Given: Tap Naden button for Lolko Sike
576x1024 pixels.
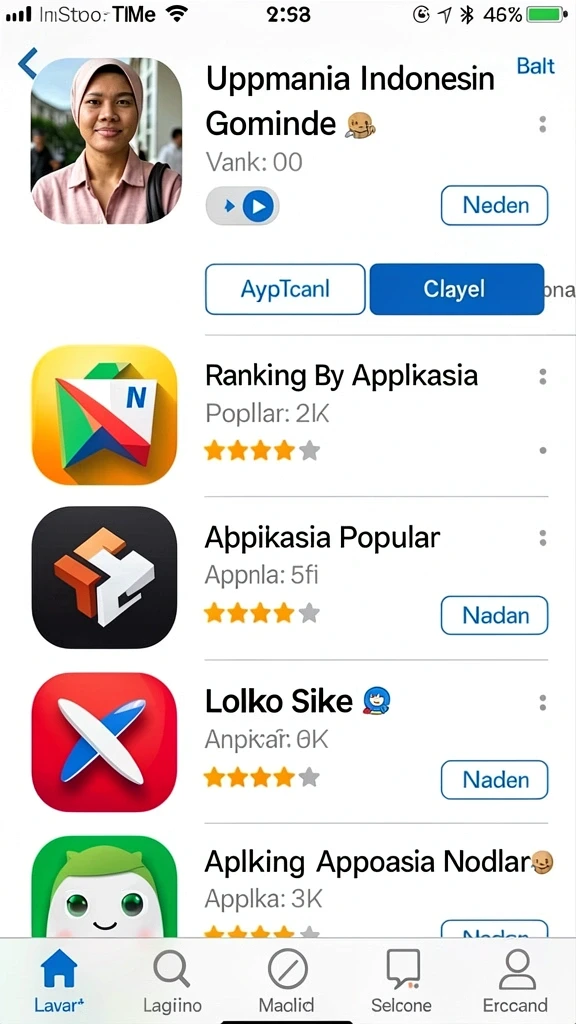Looking at the screenshot, I should [x=494, y=780].
